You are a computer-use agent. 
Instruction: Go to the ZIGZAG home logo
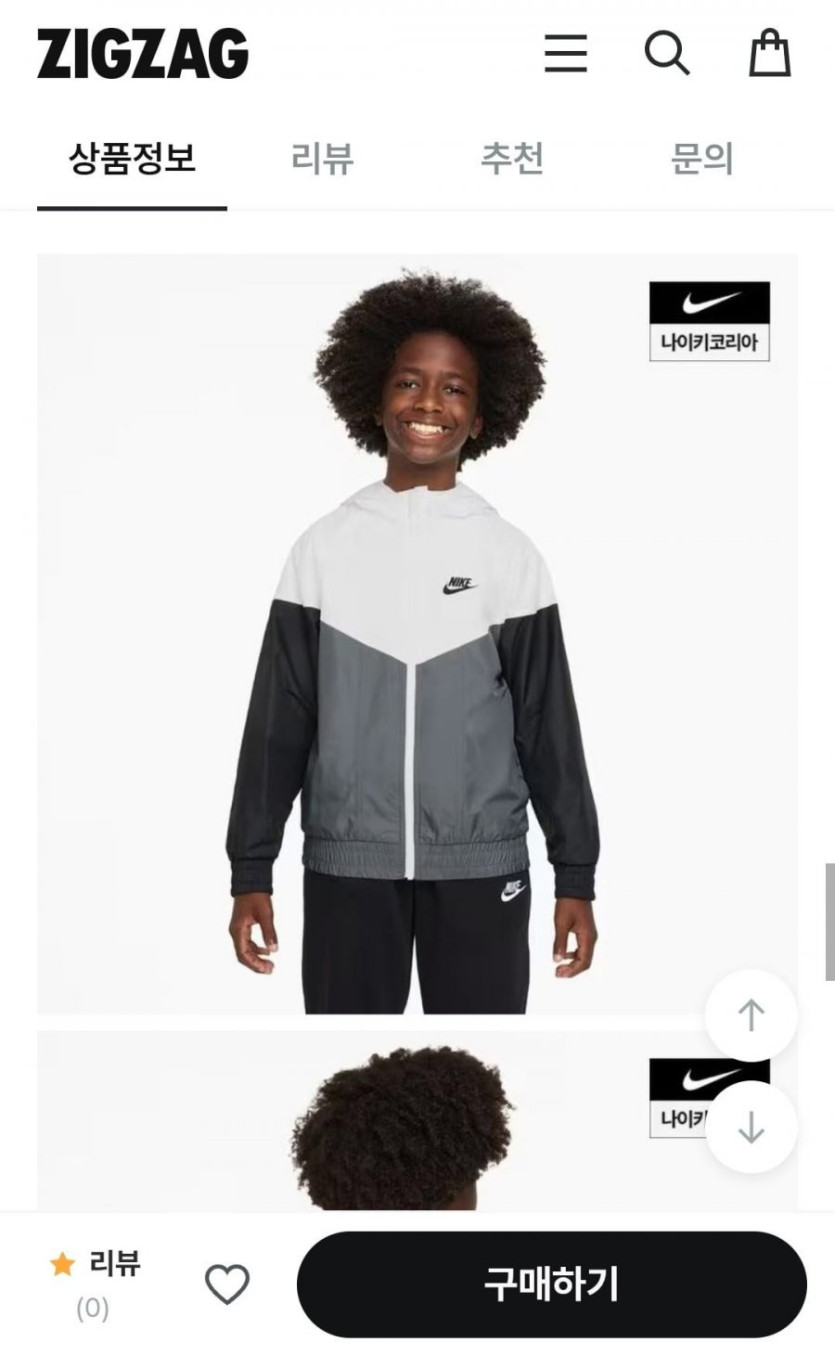click(143, 54)
